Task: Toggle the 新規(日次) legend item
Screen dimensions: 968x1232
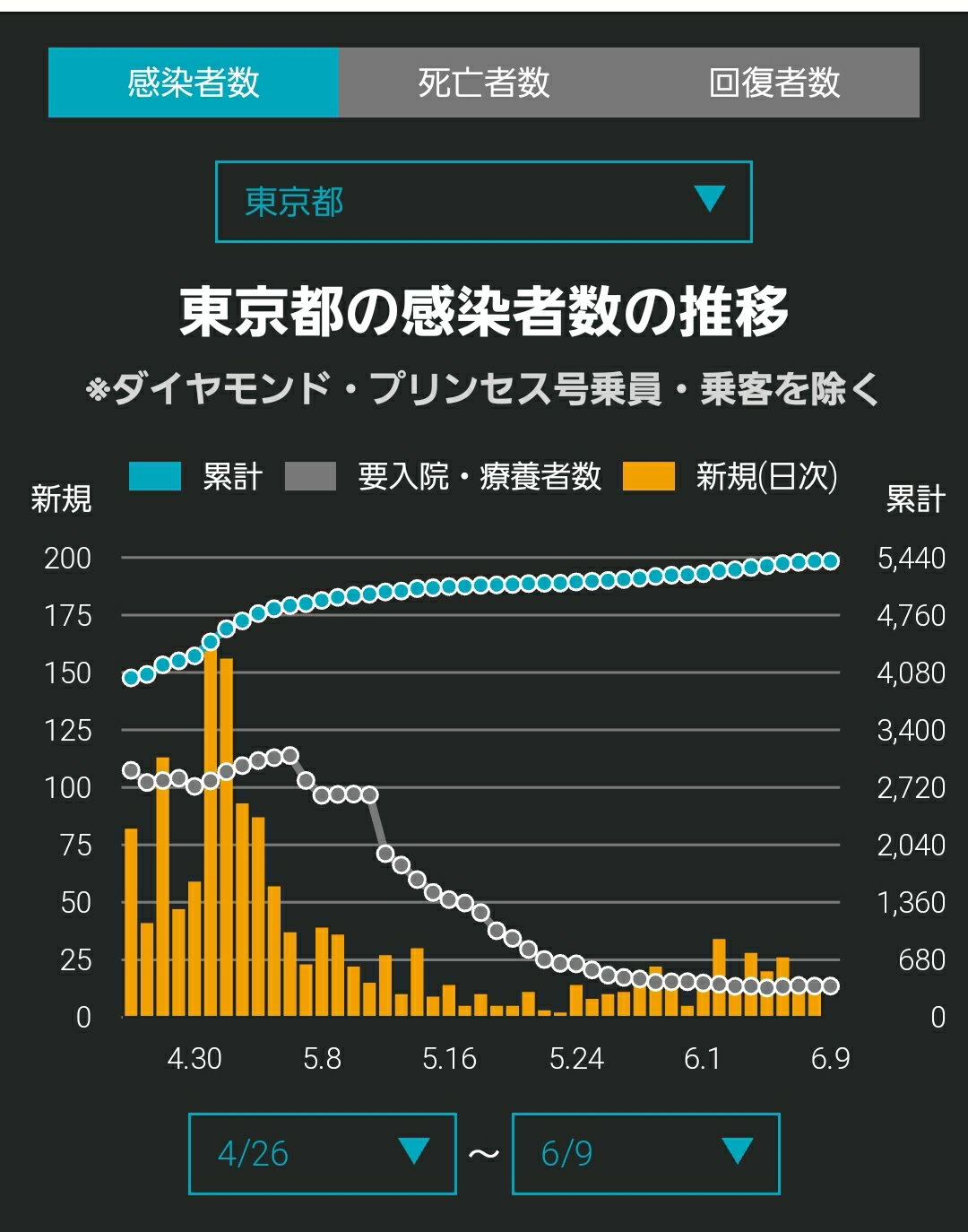Action: pyautogui.click(x=731, y=476)
